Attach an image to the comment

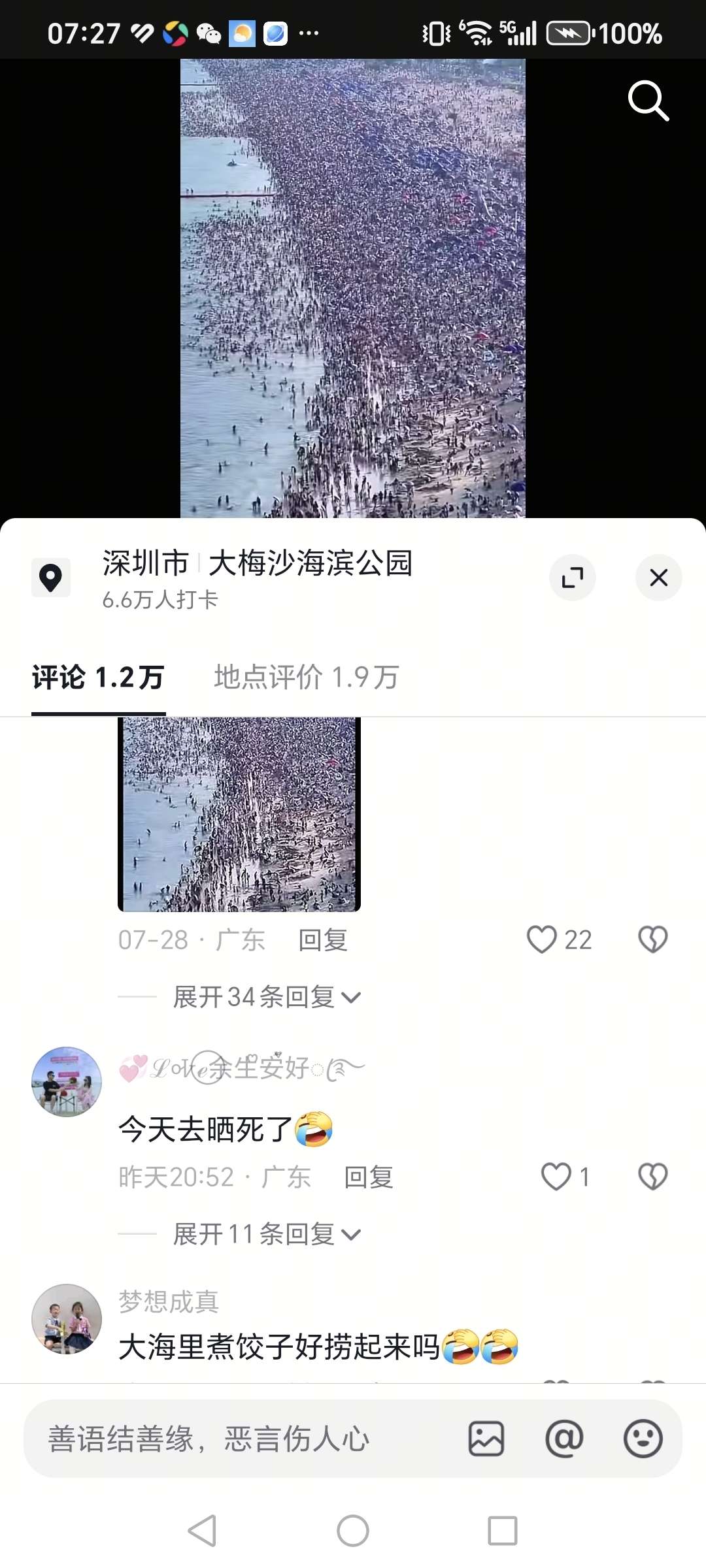click(486, 1439)
